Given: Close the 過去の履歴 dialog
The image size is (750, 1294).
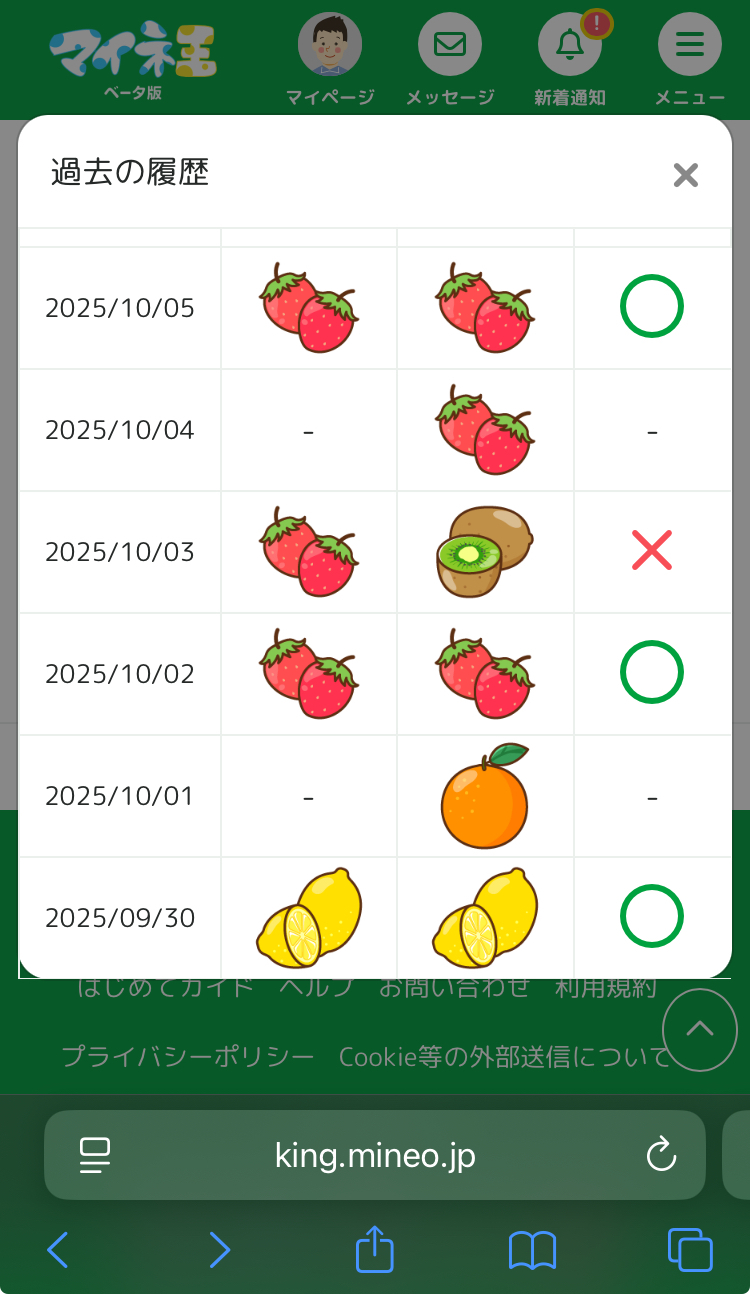Looking at the screenshot, I should tap(685, 176).
